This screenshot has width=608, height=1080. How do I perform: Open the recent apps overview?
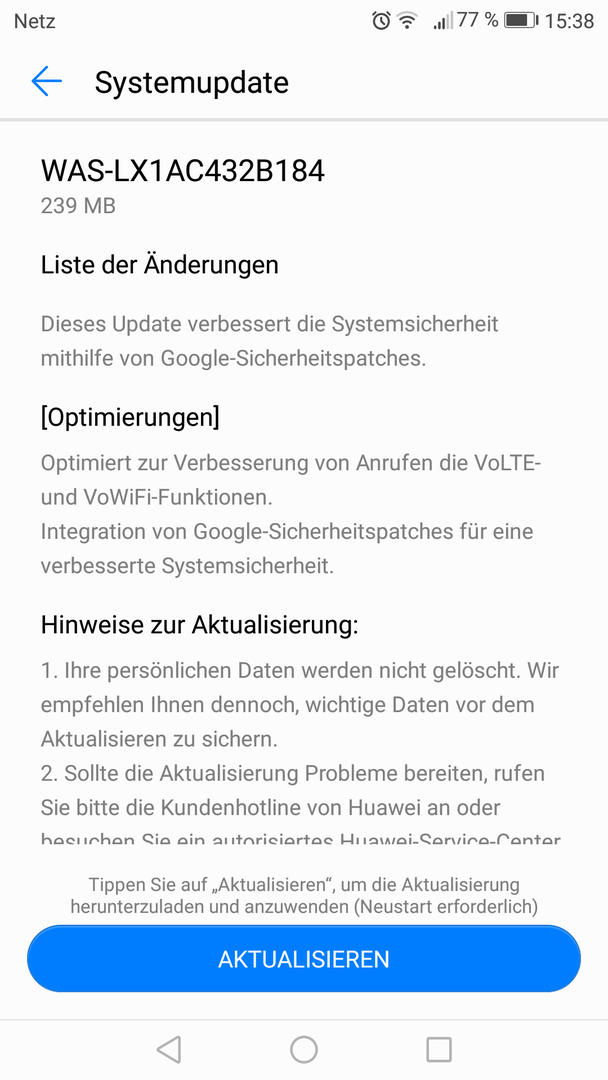[439, 1050]
